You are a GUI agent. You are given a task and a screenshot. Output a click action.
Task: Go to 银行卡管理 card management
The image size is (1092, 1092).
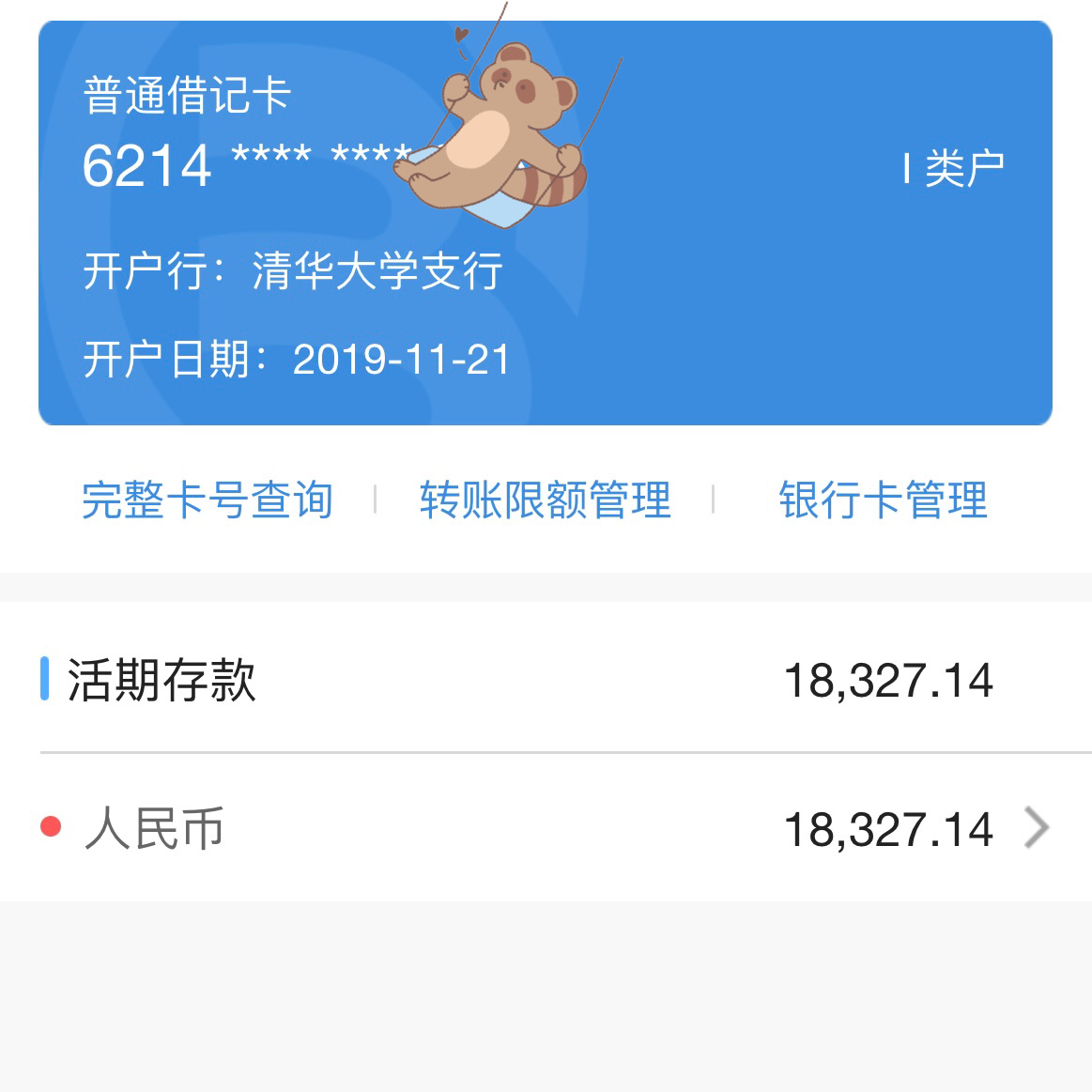point(883,500)
